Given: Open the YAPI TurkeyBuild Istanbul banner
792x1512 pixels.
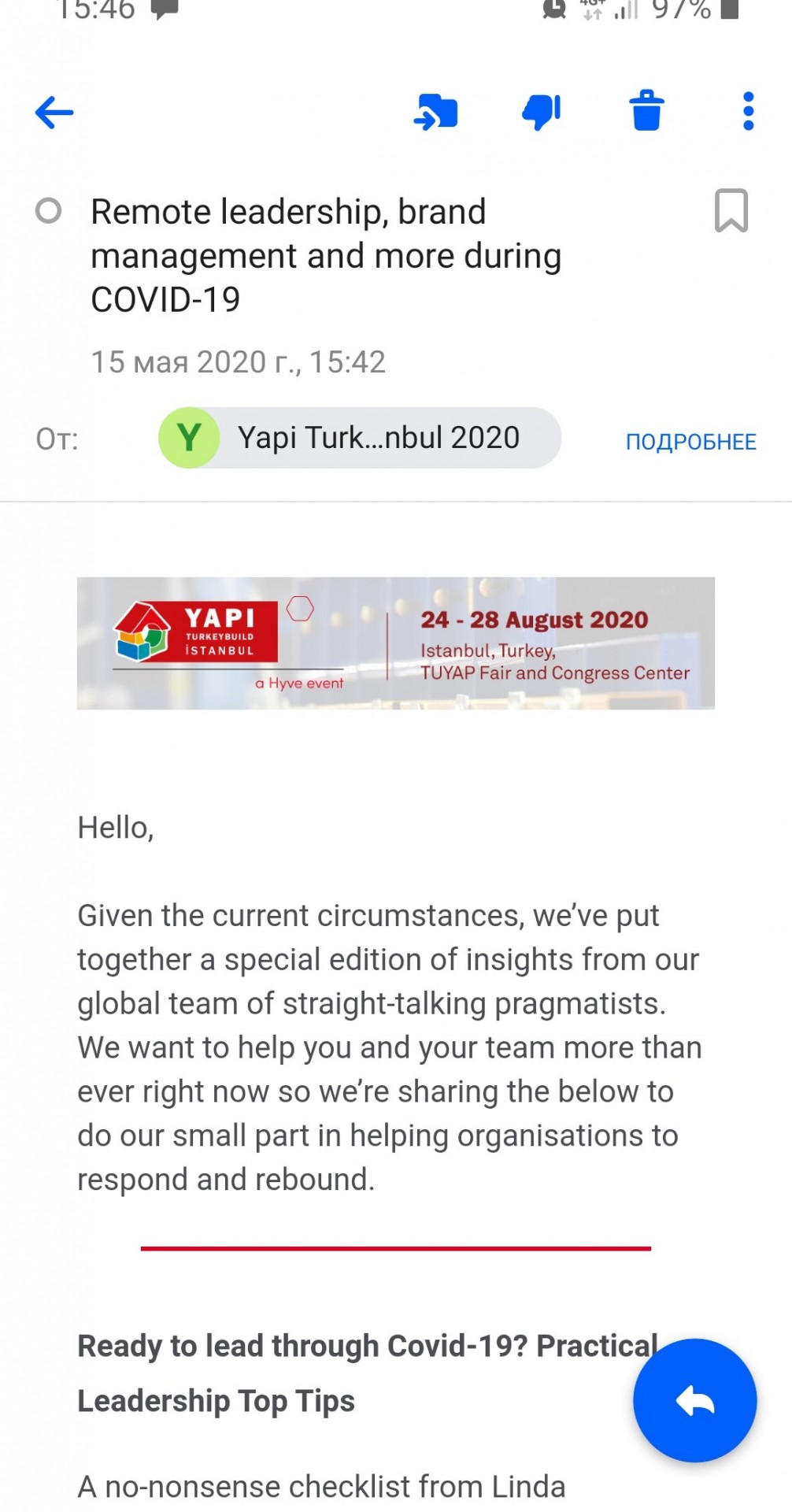Looking at the screenshot, I should click(x=395, y=643).
